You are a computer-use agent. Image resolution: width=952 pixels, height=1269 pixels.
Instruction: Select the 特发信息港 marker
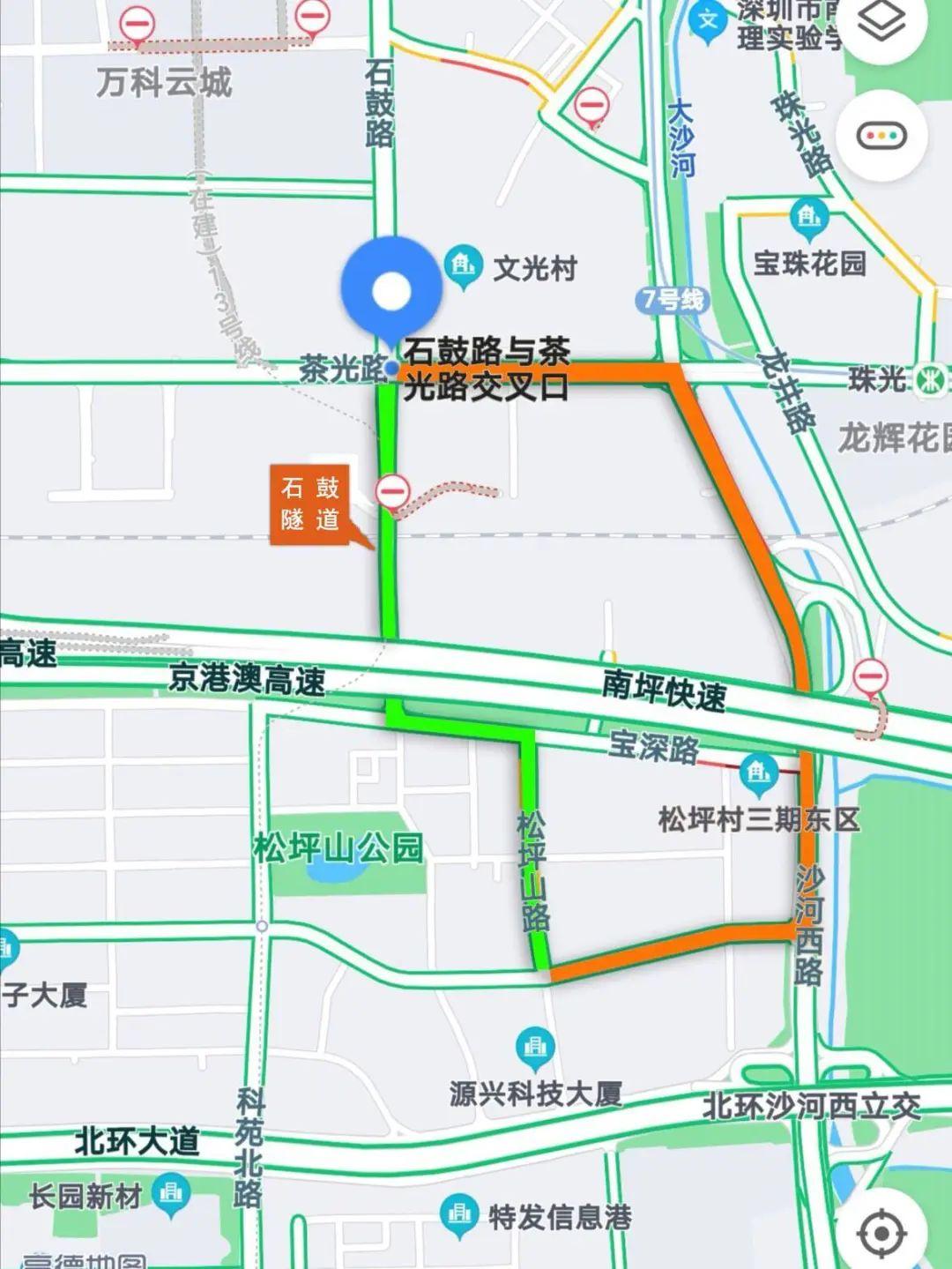[x=458, y=1215]
